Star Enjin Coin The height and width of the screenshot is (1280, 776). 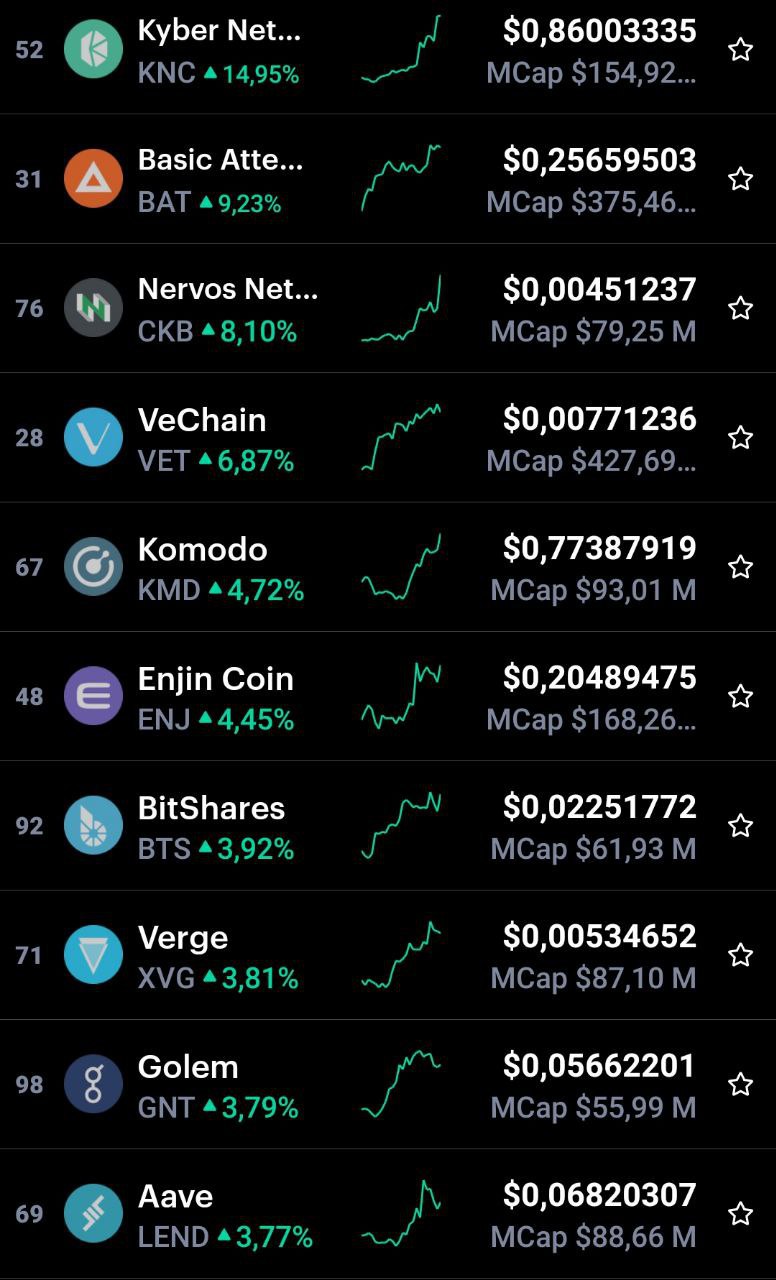[x=740, y=696]
